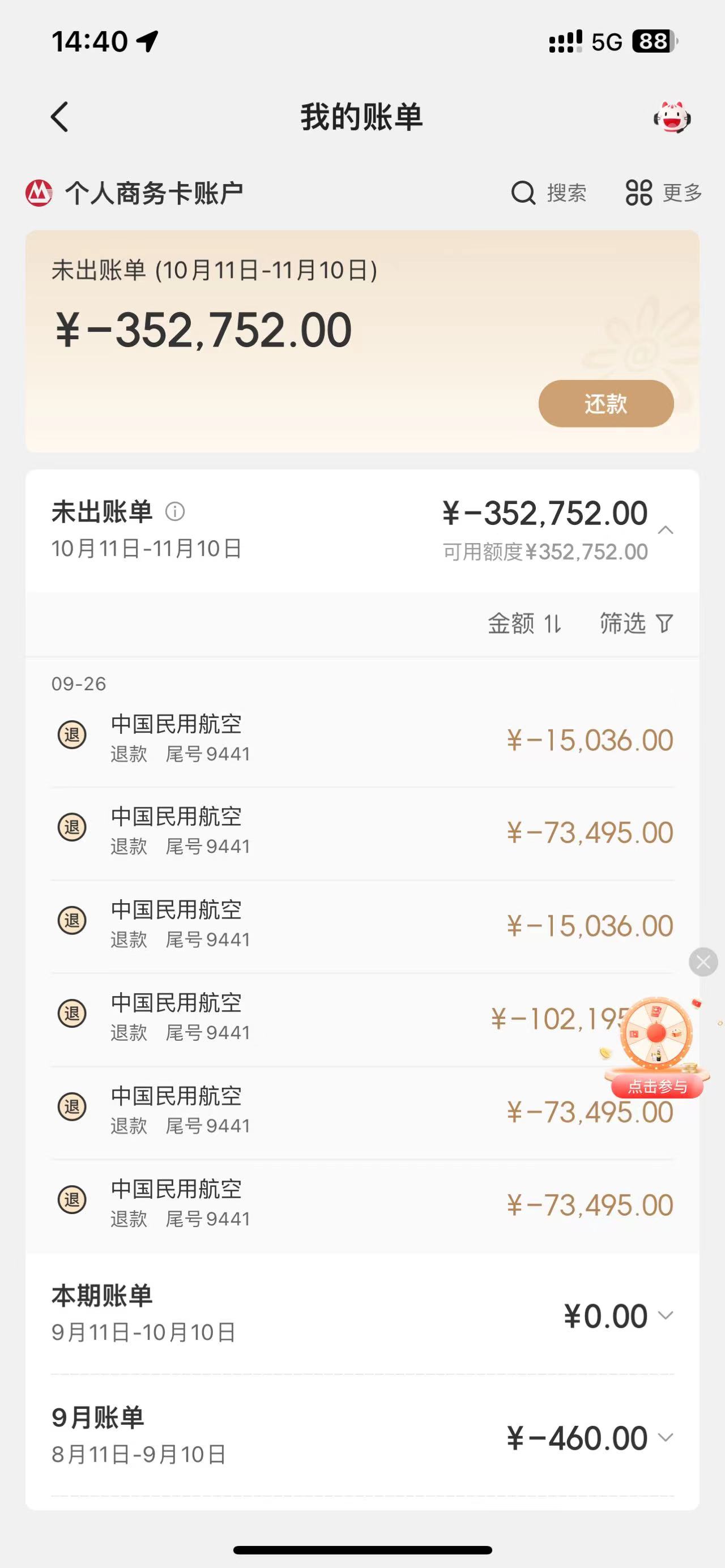The image size is (725, 1568).
Task: Expand the 9月账单 section
Action: click(x=666, y=1438)
